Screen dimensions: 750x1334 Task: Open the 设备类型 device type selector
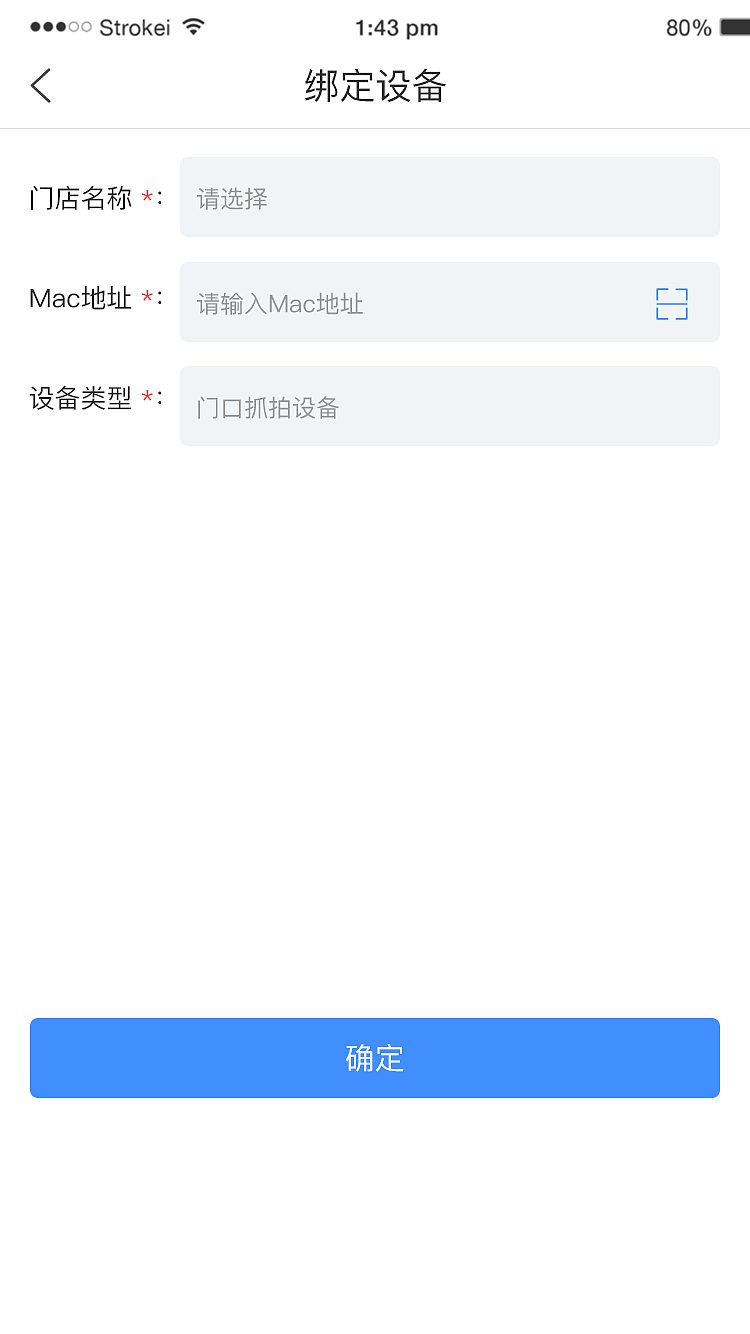pyautogui.click(x=449, y=406)
